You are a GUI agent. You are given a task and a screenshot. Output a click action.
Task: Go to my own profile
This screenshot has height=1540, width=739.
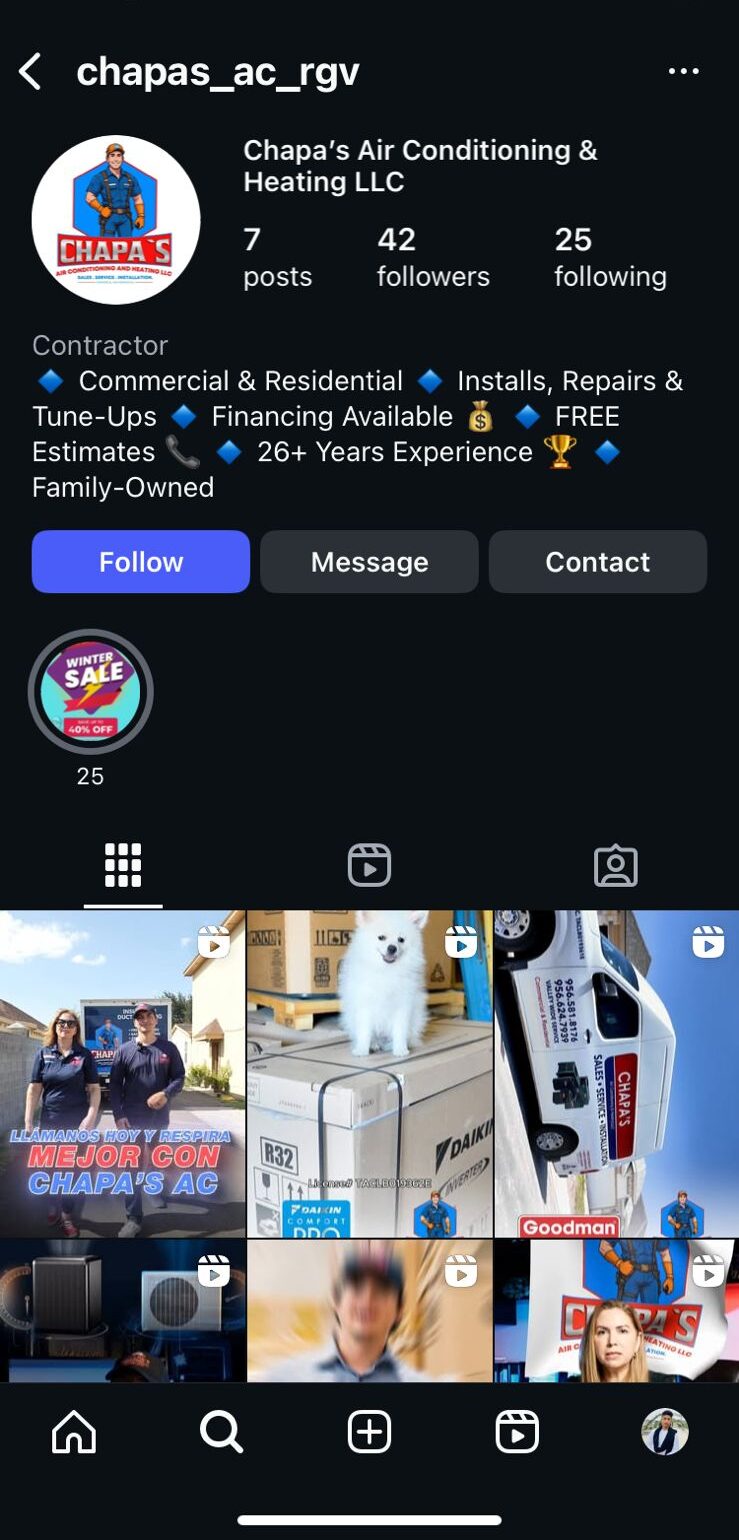coord(664,1432)
